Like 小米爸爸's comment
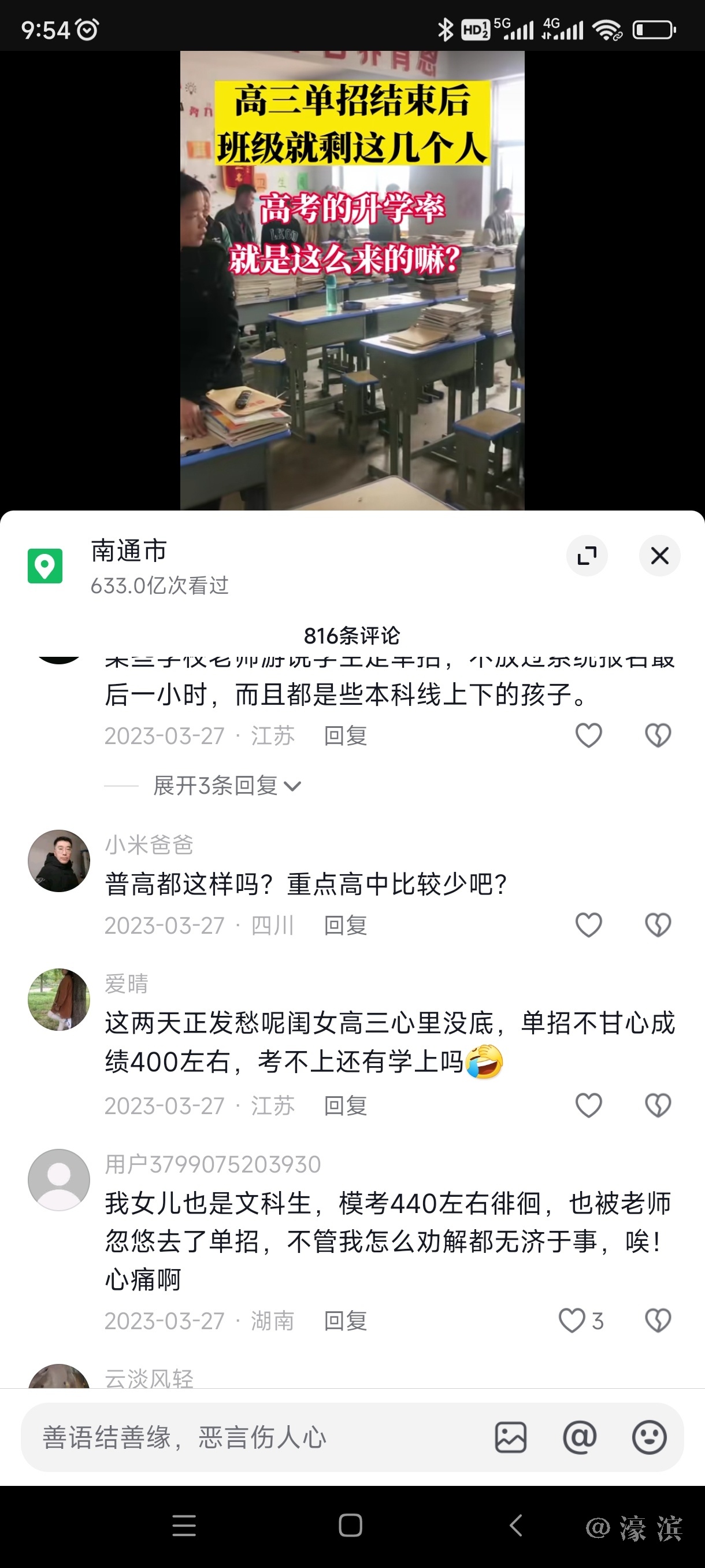 click(588, 925)
